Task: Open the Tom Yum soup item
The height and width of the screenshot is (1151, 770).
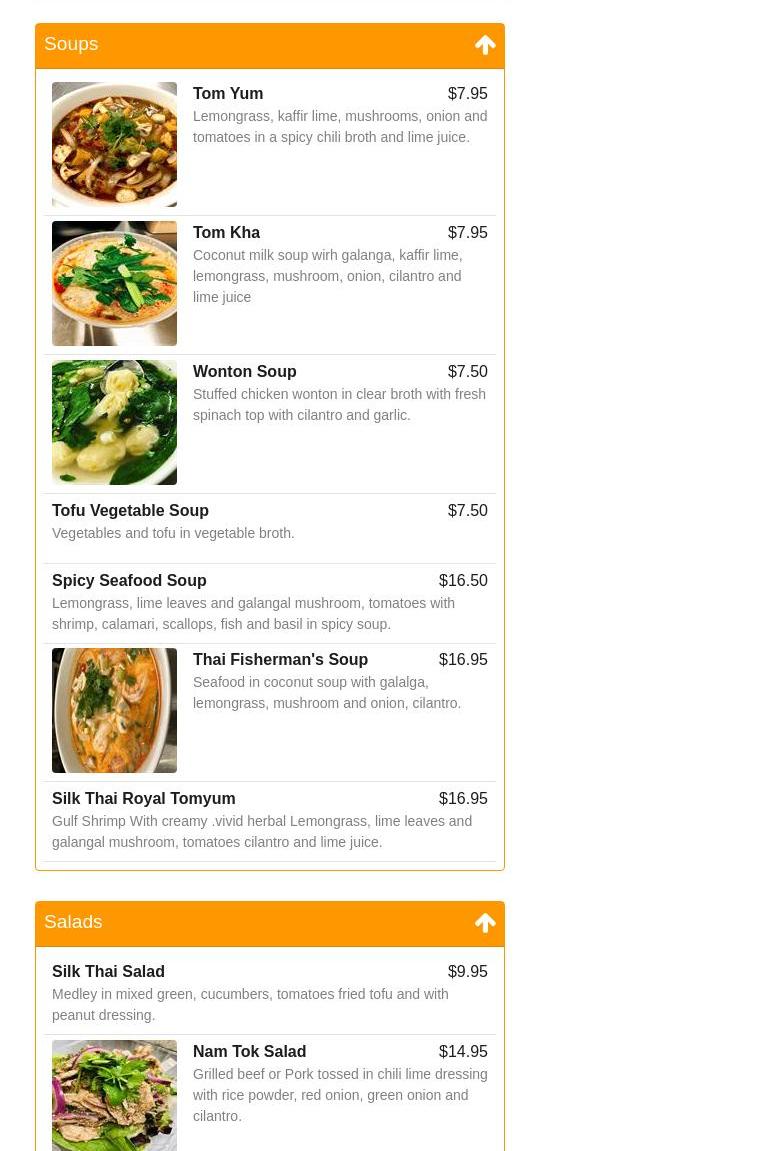Action: point(228,94)
